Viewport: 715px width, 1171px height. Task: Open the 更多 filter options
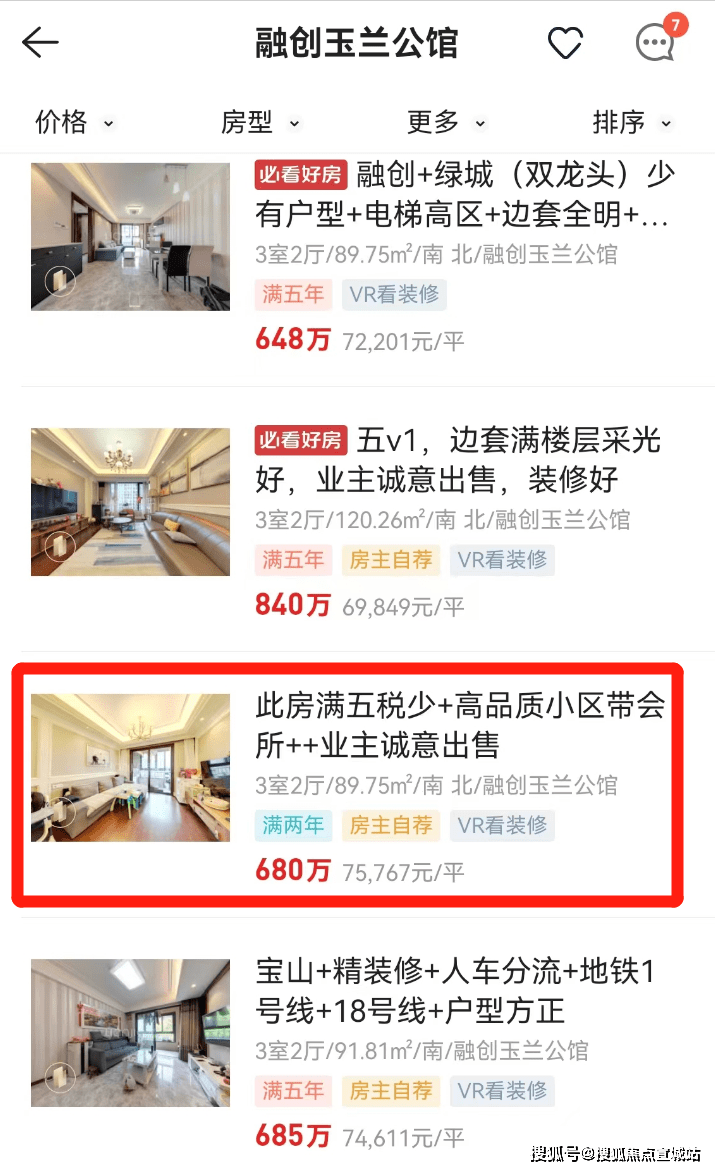pos(446,123)
